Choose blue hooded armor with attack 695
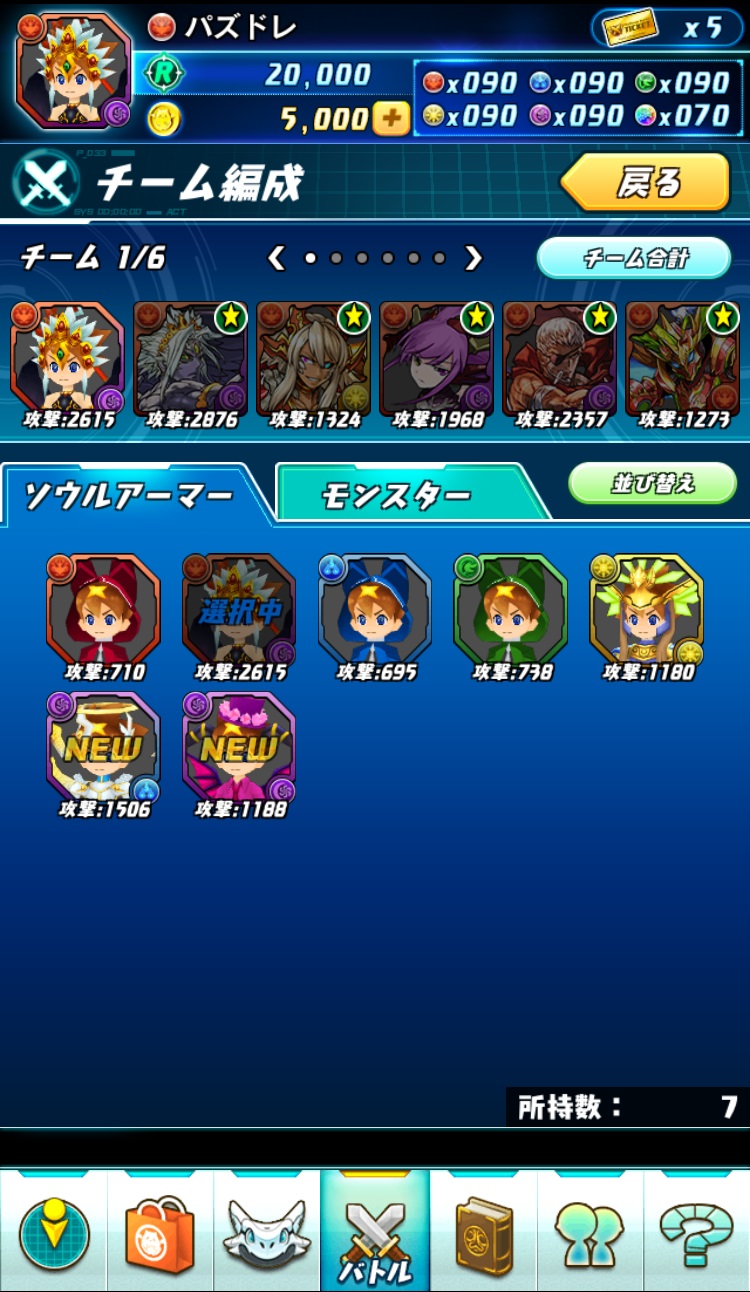Viewport: 750px width, 1292px height. coord(374,610)
